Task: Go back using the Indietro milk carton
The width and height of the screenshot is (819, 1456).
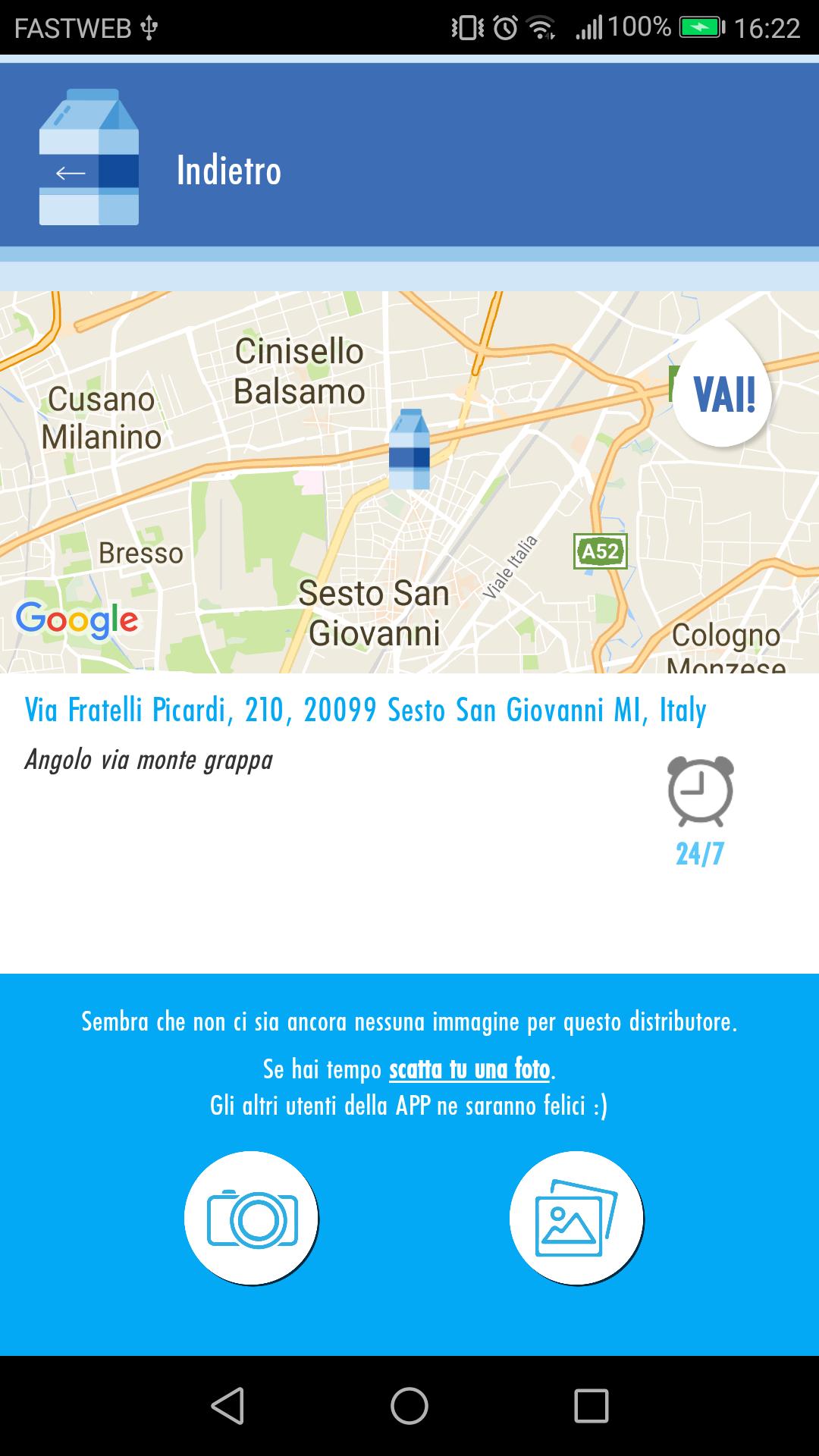Action: coord(89,158)
